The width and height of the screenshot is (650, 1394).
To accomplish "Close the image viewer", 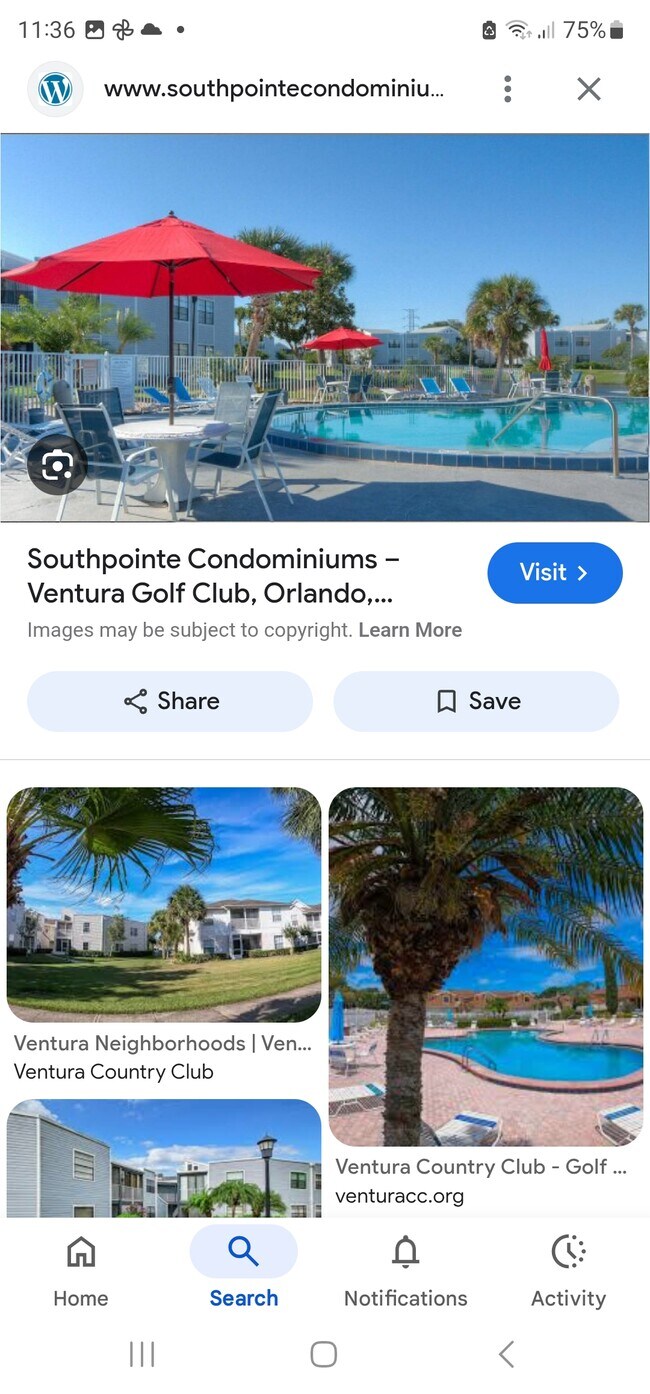I will click(x=589, y=89).
